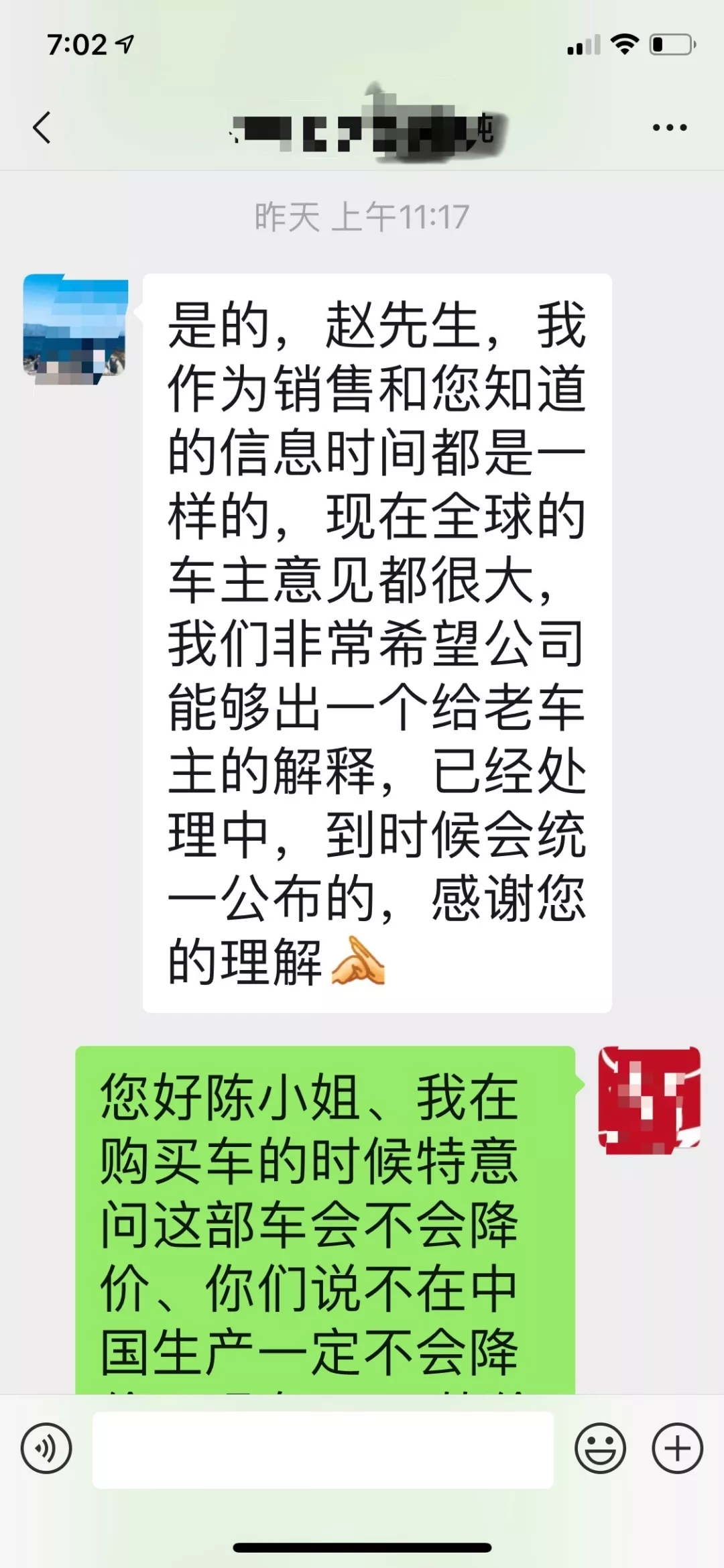Open my own red profile avatar
The image size is (724, 1568).
click(649, 1100)
